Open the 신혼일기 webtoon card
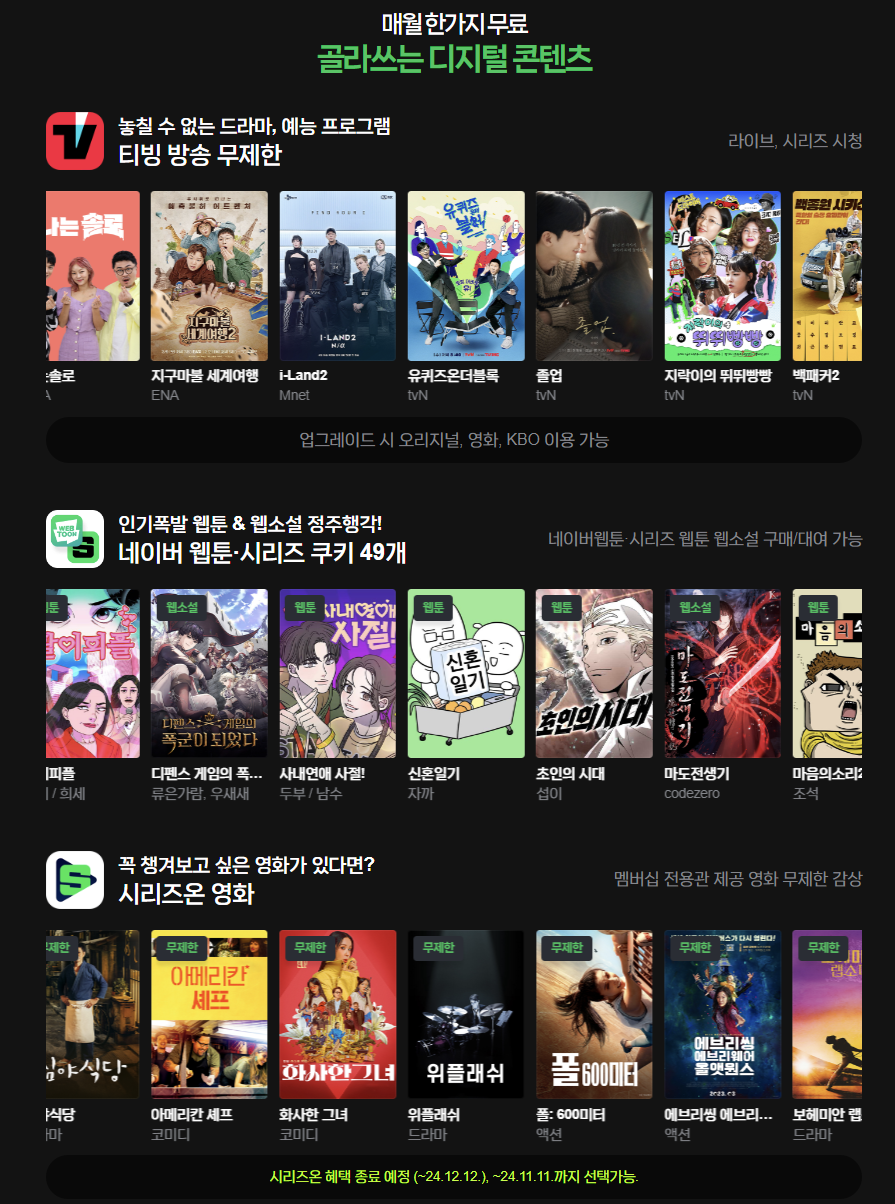895x1204 pixels. point(466,673)
